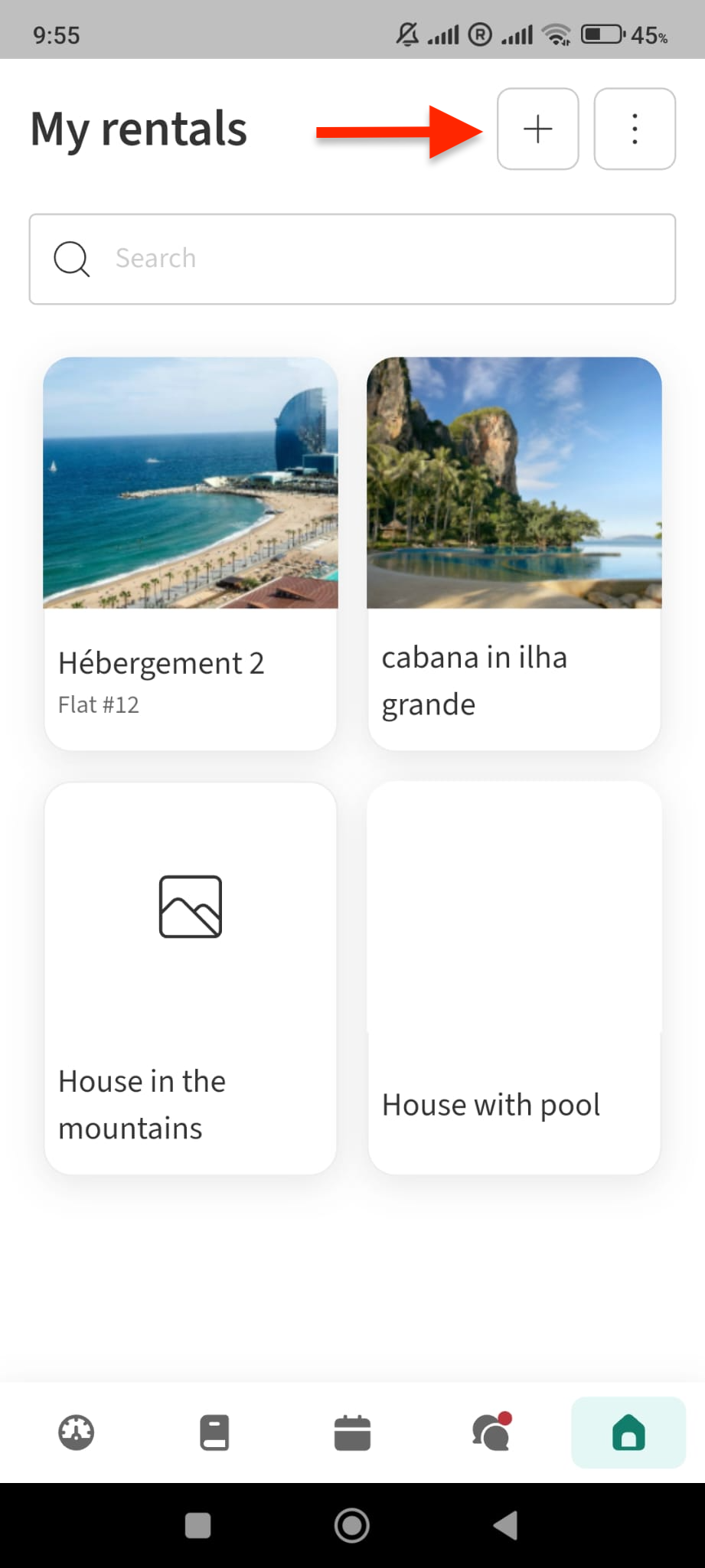Switch to the dashboard gauge tab
The width and height of the screenshot is (705, 1568).
tap(77, 1432)
